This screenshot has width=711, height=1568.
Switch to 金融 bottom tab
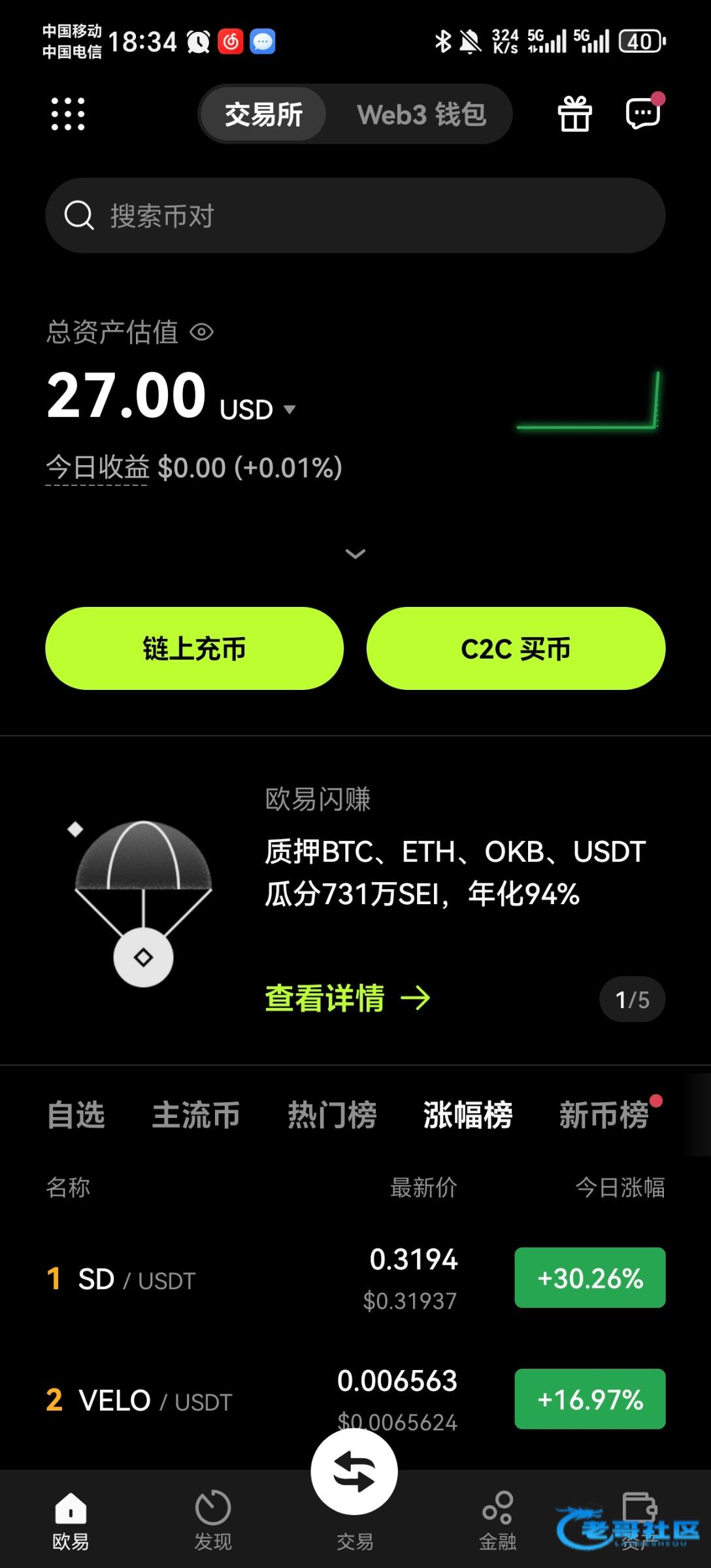(497, 1520)
